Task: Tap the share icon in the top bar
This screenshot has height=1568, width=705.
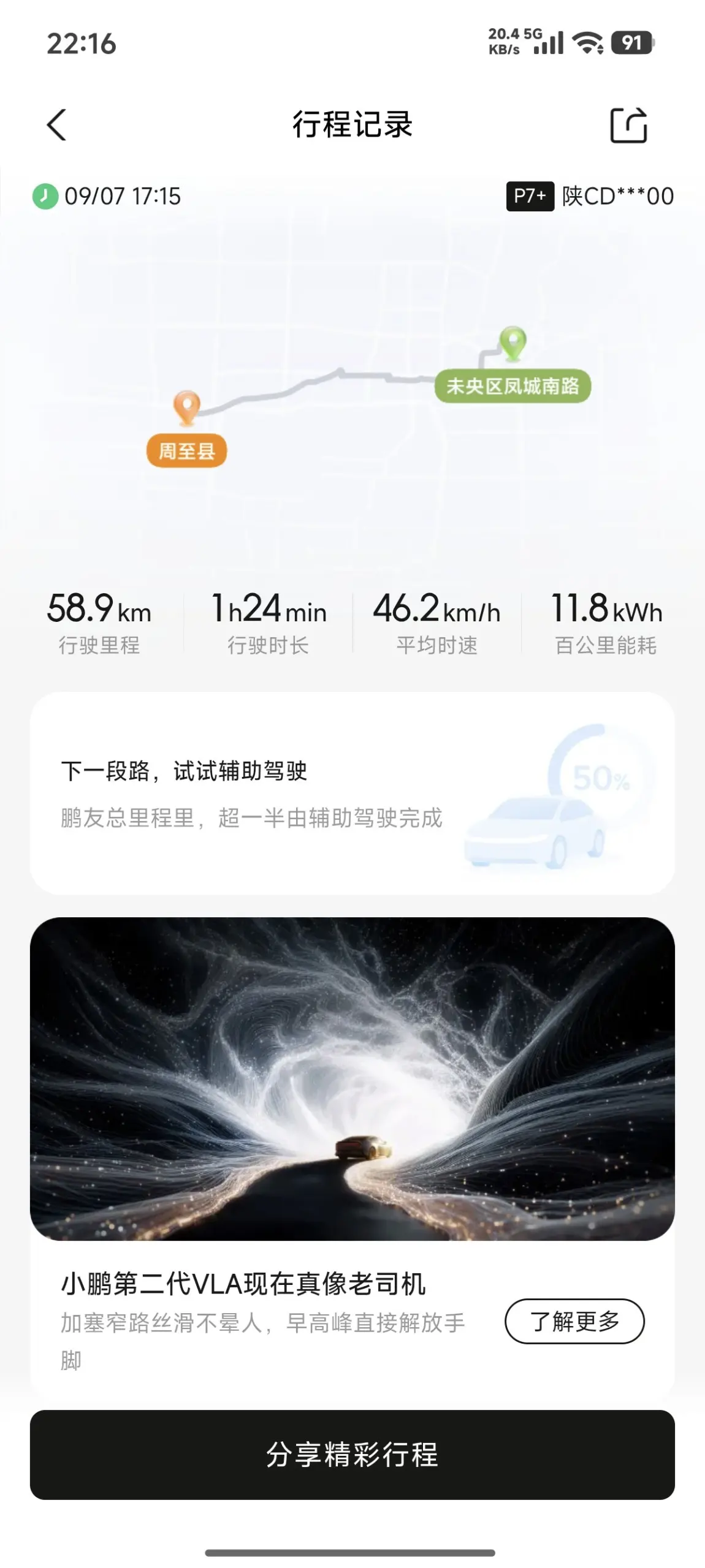Action: point(629,125)
